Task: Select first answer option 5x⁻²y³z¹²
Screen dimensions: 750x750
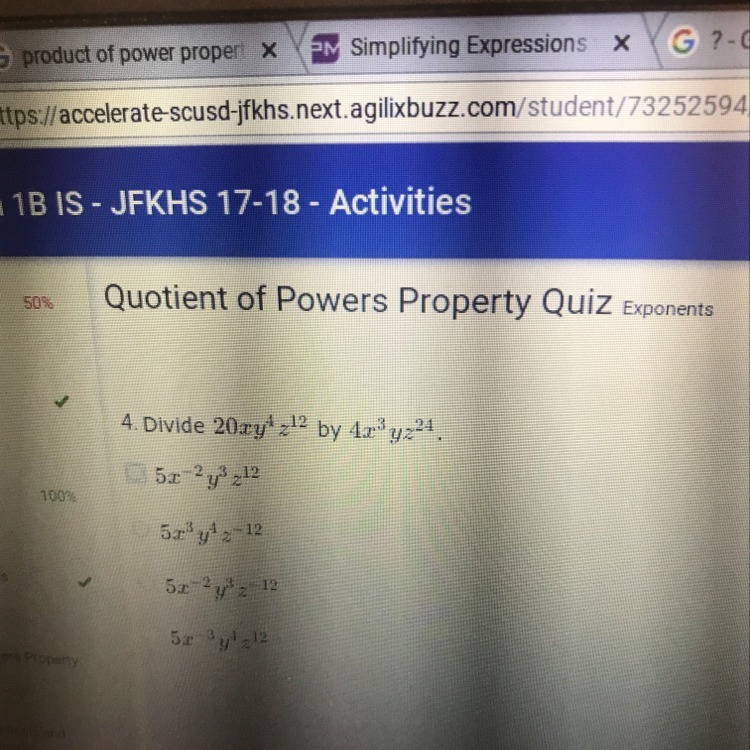Action: [x=138, y=471]
